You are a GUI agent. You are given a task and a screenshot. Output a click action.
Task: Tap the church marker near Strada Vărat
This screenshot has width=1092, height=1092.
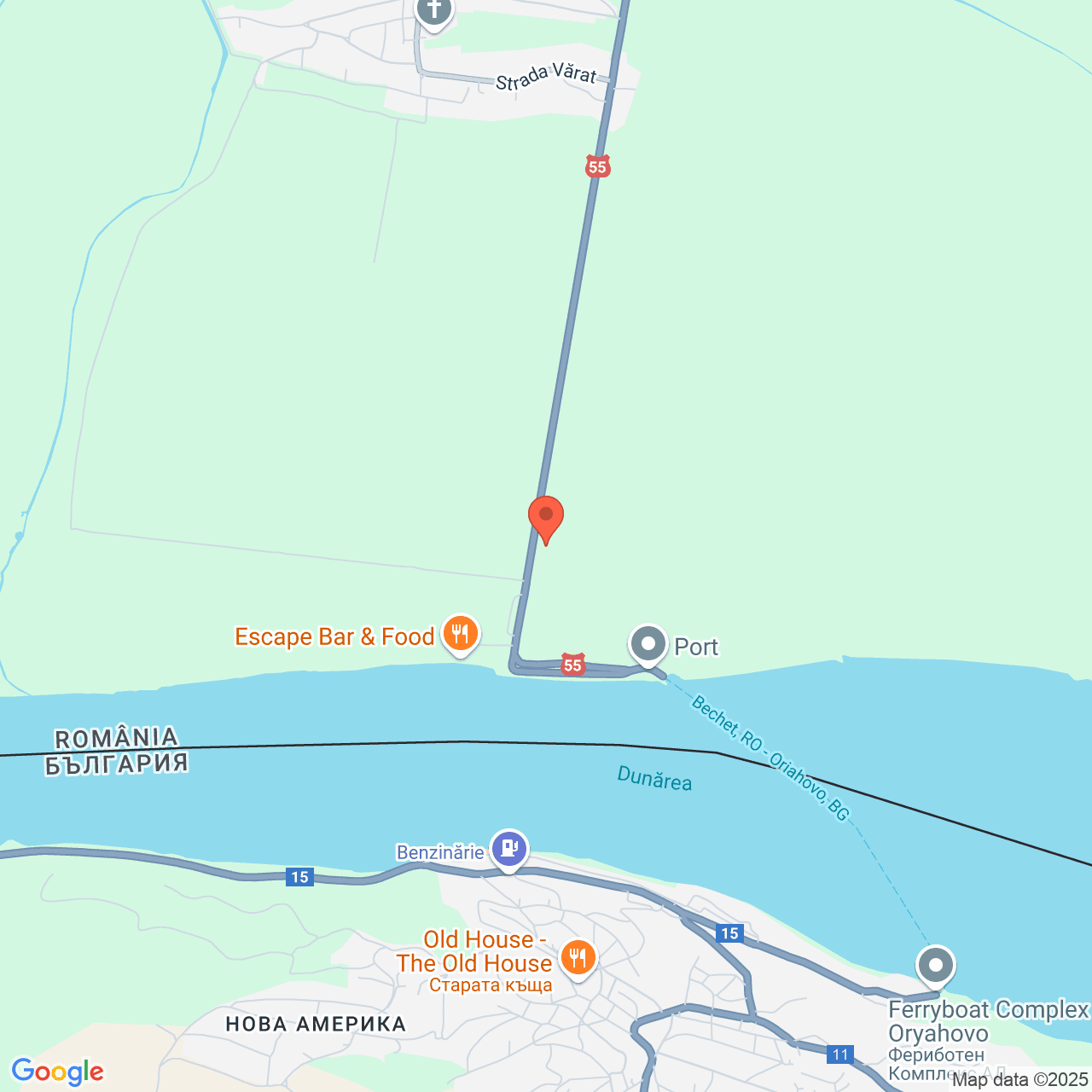[x=434, y=12]
